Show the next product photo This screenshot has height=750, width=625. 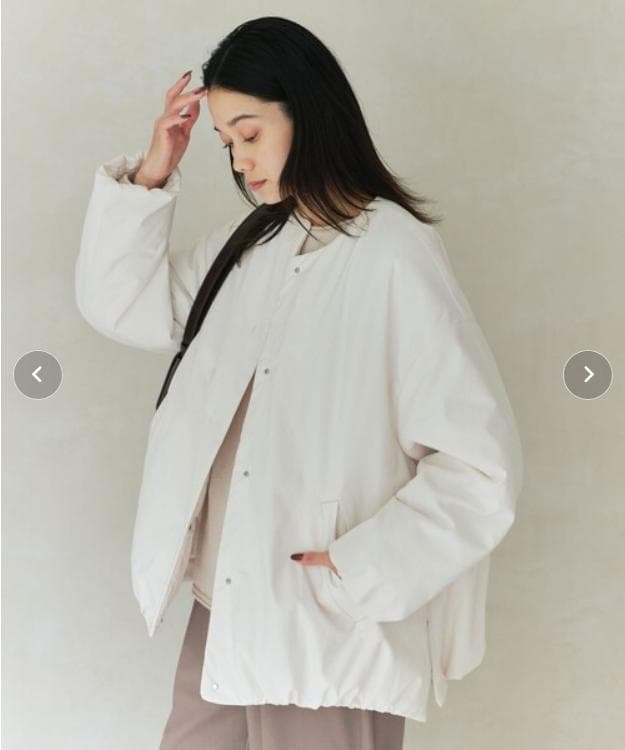click(x=587, y=375)
